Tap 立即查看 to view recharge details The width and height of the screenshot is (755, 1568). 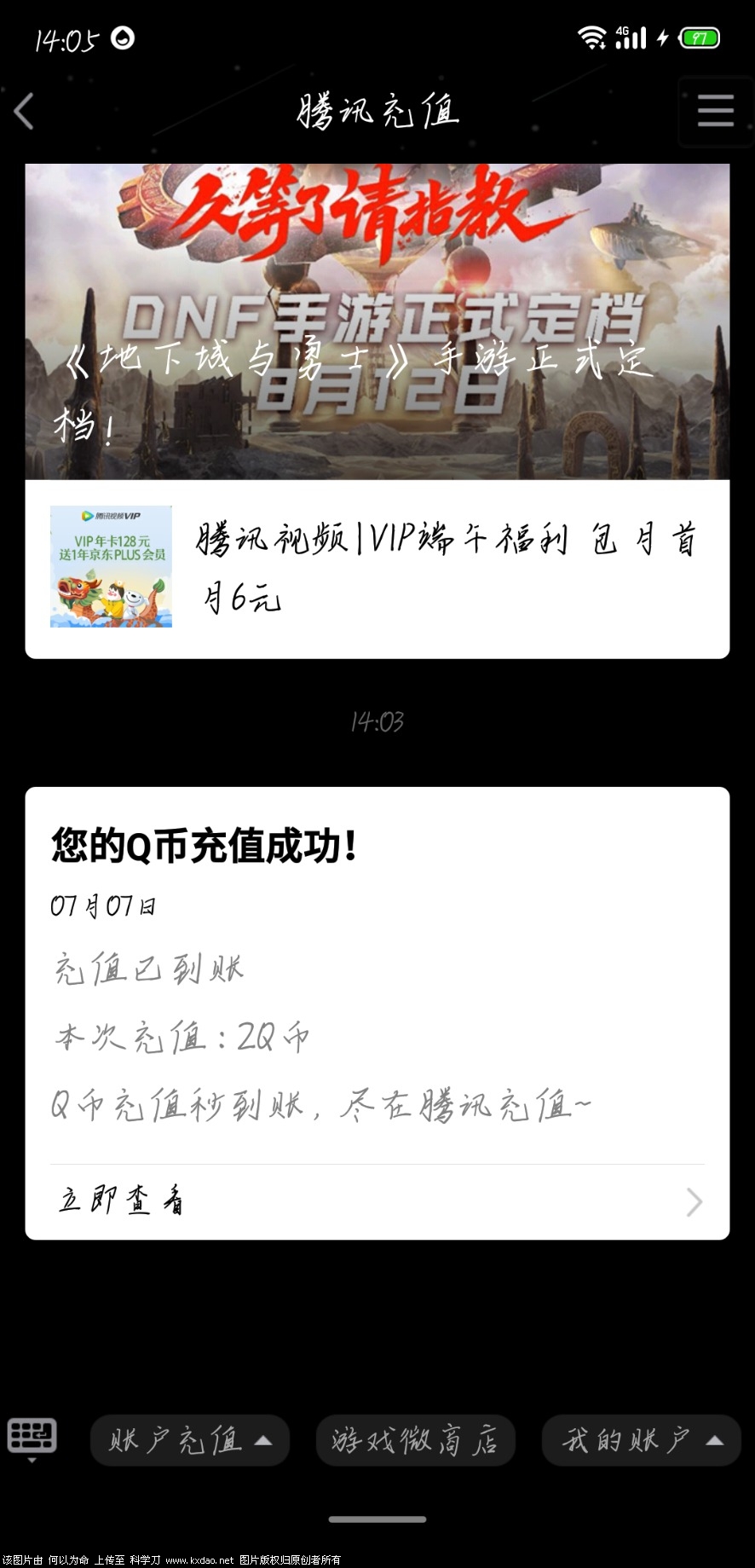click(377, 1201)
